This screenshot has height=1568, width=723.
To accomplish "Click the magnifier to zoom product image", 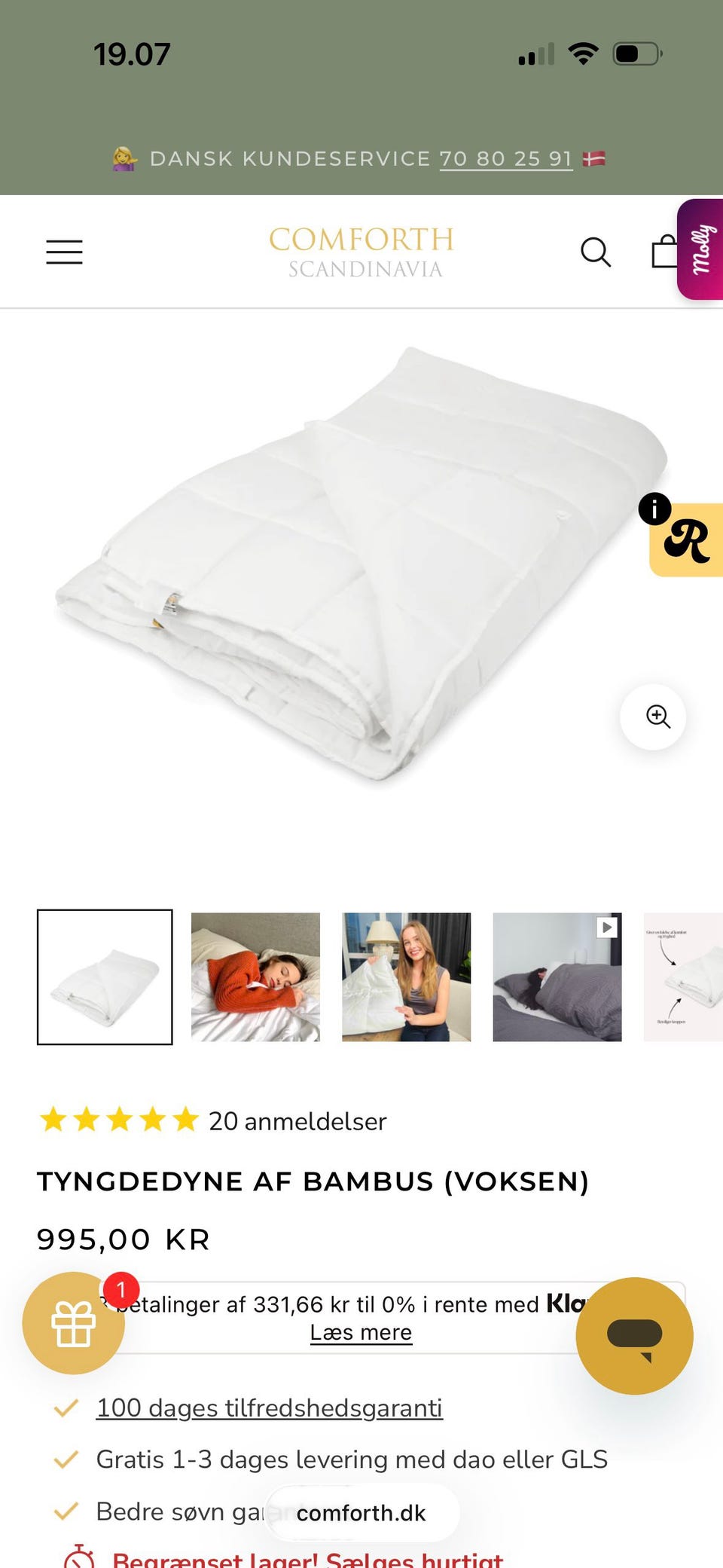I will (x=652, y=717).
